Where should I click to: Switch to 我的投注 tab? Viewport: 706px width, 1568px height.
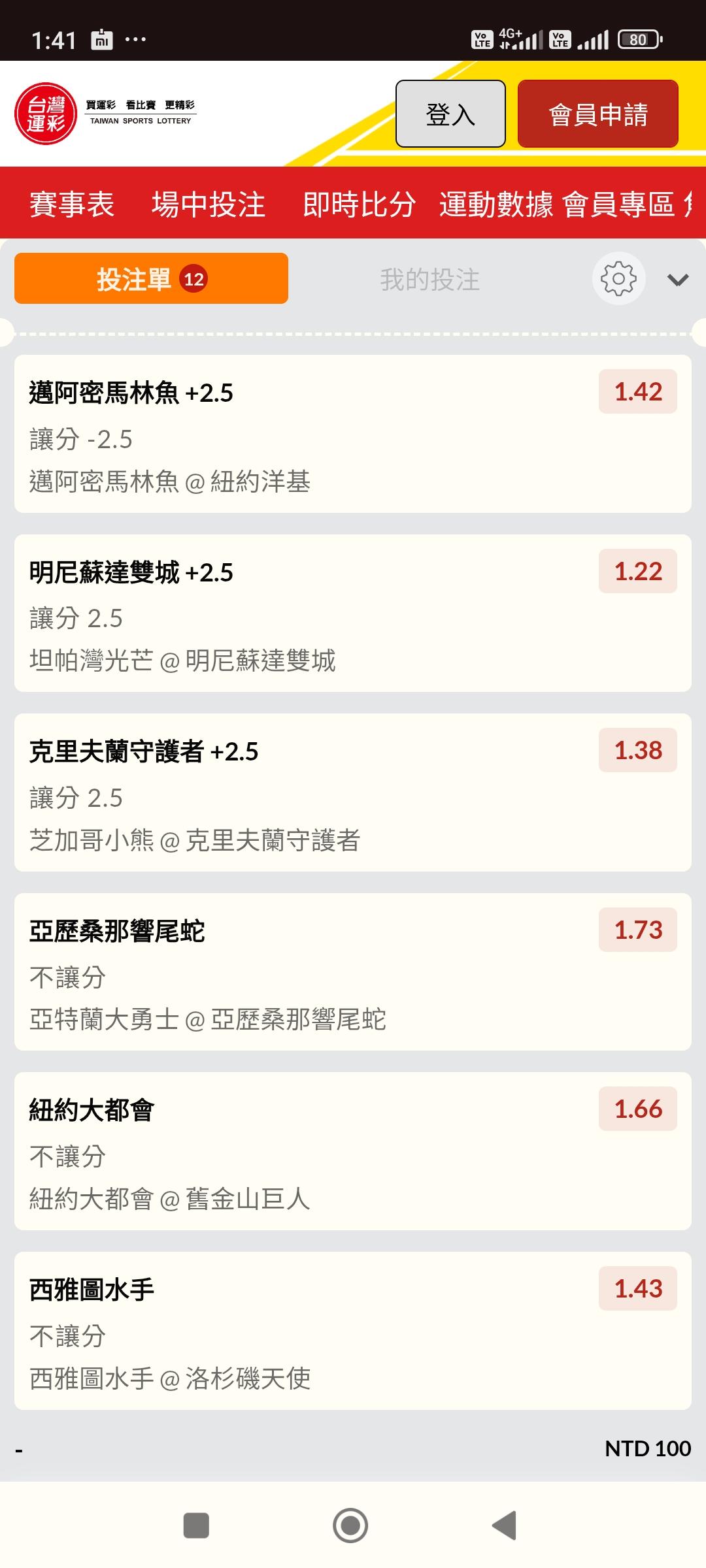[429, 280]
